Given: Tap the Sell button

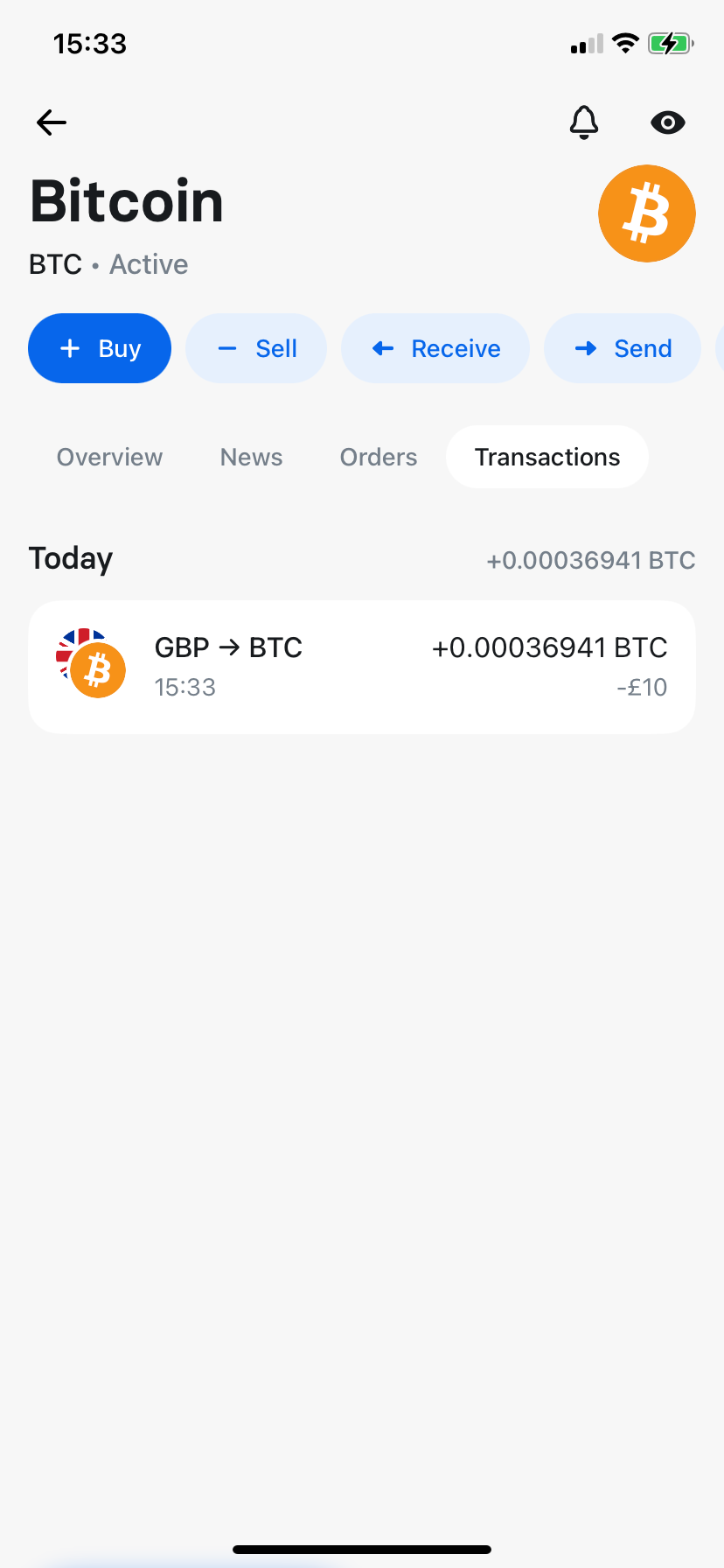Looking at the screenshot, I should tap(256, 348).
